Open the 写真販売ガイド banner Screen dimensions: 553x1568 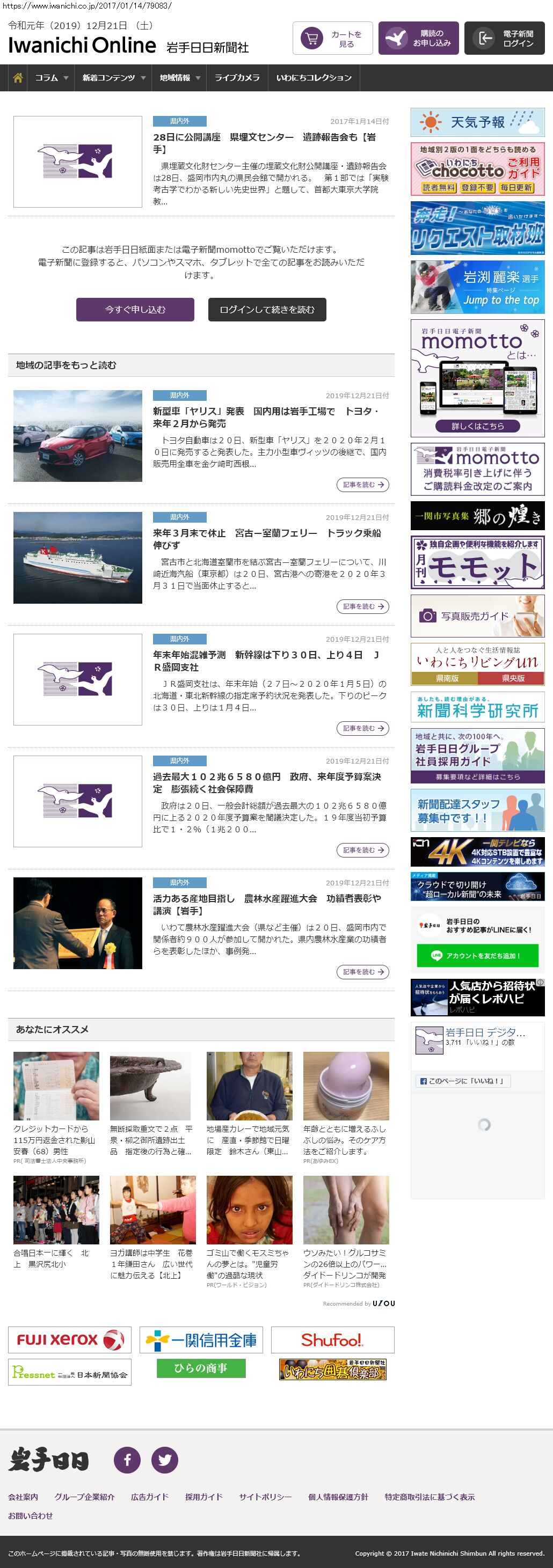pos(477,616)
